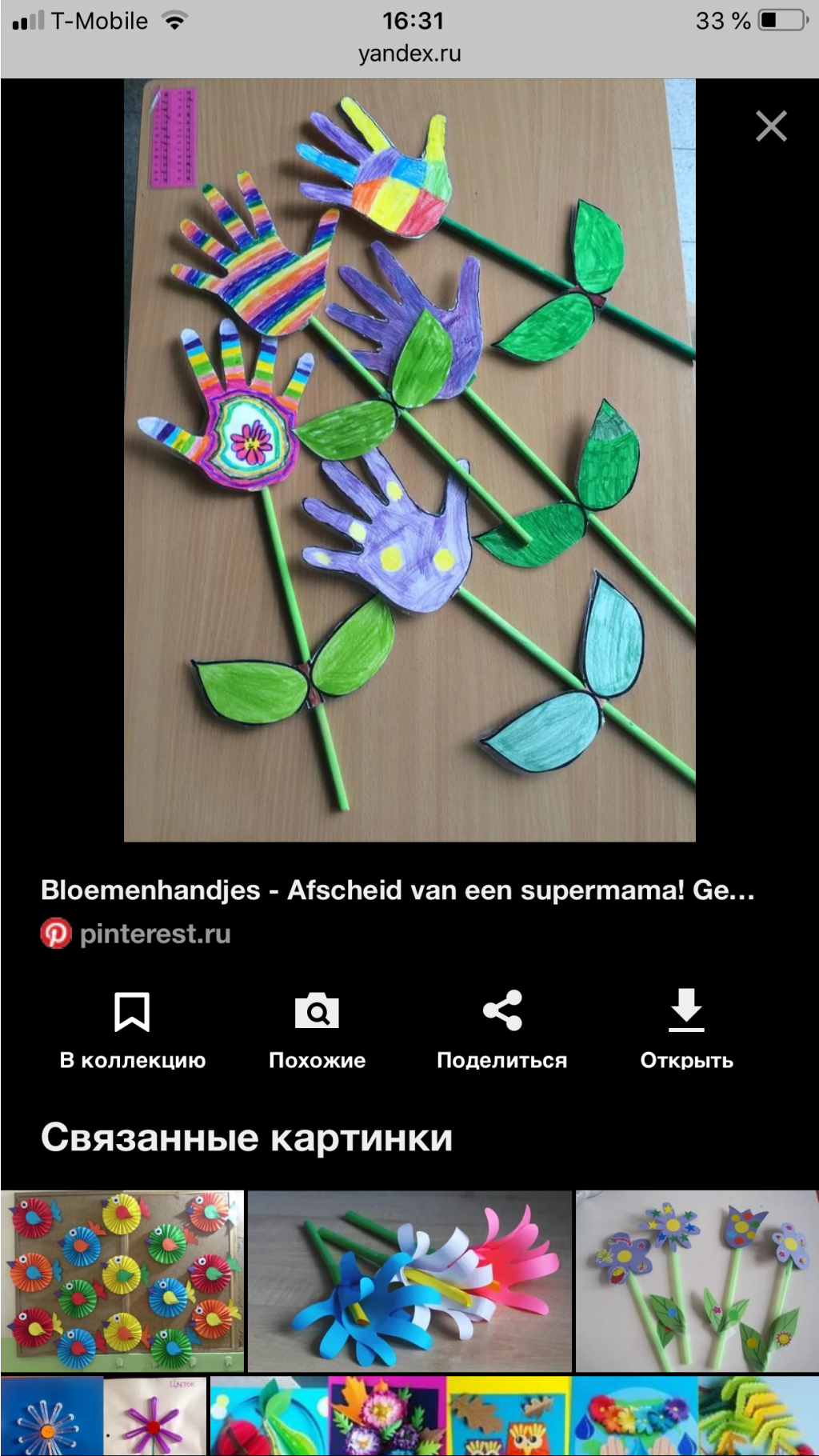Open related image with colorful craft collage

point(512,1416)
